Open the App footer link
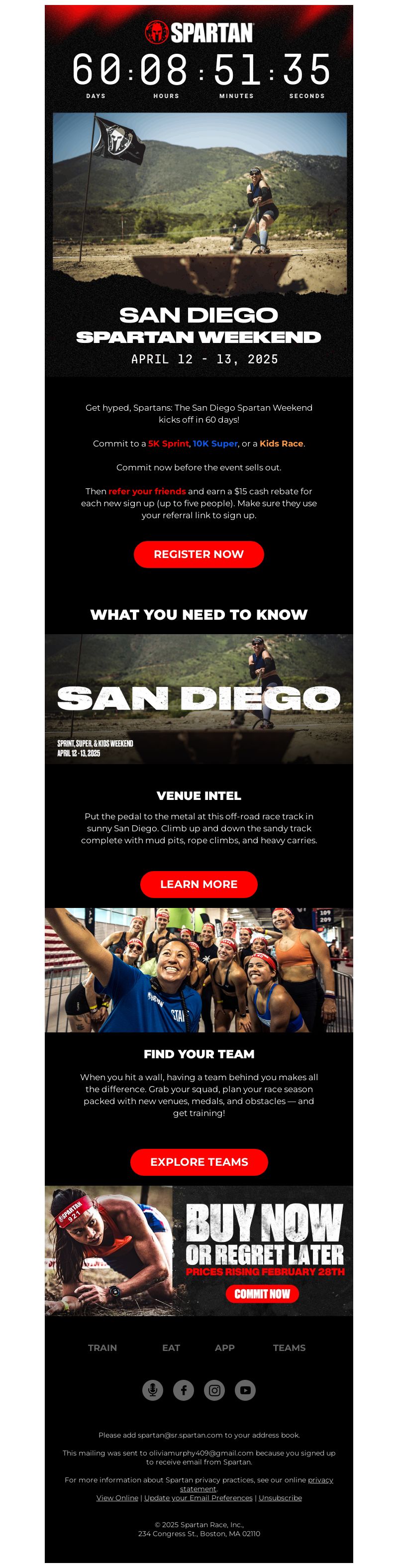 [x=224, y=1347]
